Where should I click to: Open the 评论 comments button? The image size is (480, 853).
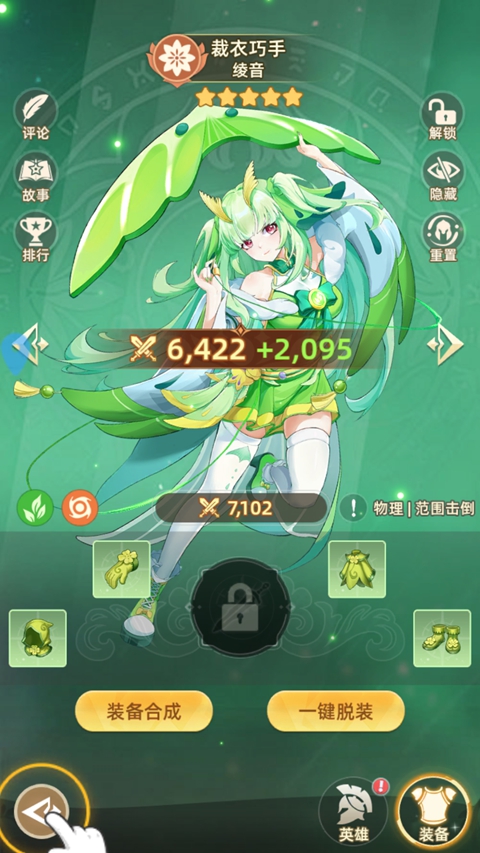tap(35, 115)
